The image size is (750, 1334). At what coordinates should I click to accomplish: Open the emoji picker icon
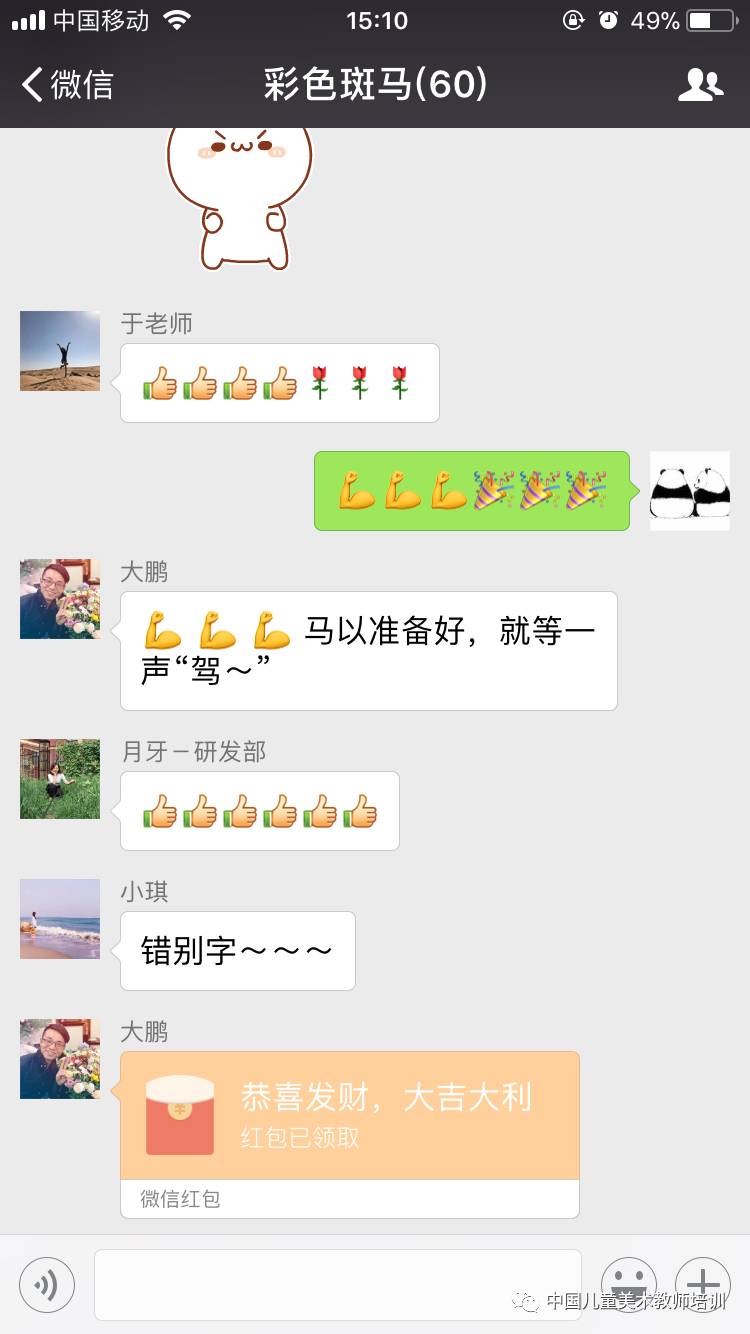(629, 1285)
